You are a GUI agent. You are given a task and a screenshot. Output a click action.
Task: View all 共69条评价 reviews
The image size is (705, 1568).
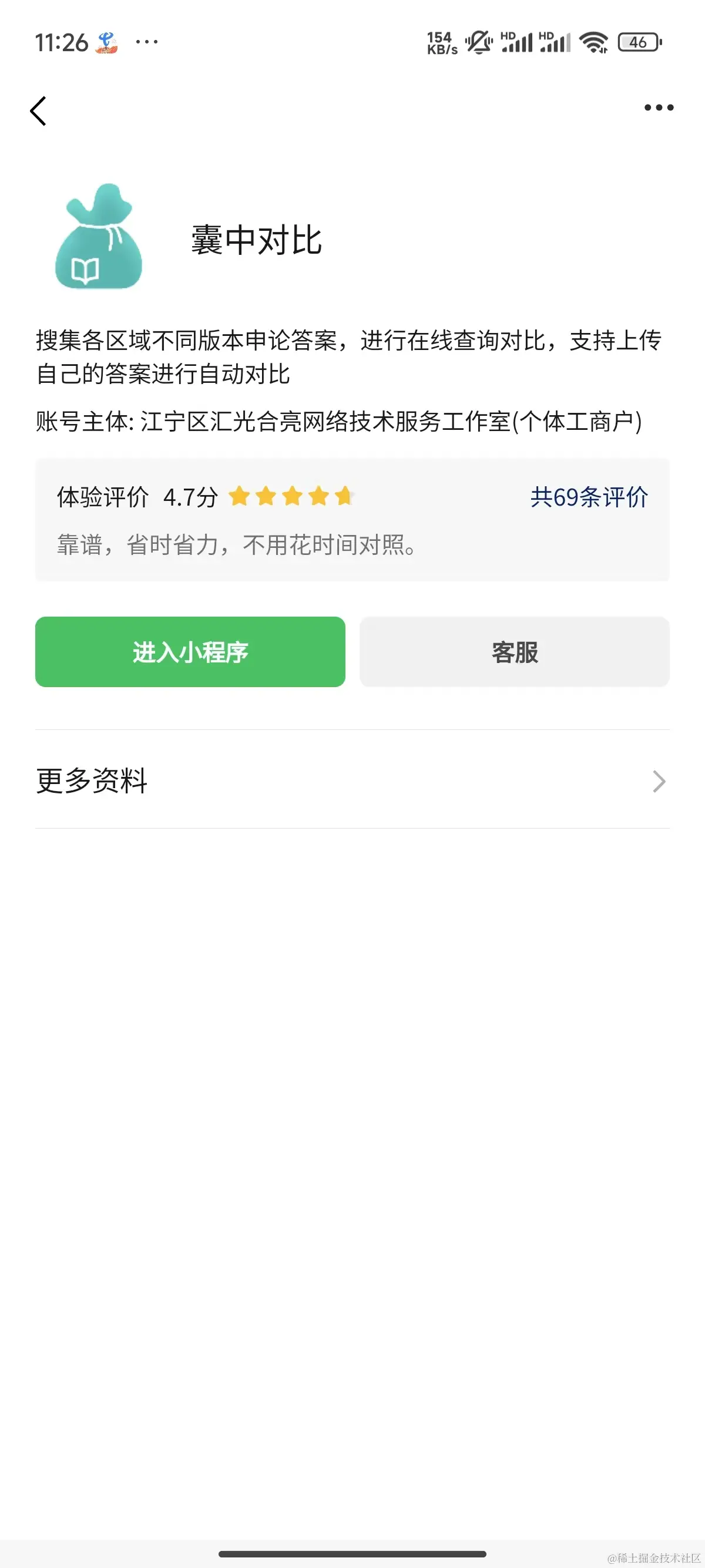[589, 497]
